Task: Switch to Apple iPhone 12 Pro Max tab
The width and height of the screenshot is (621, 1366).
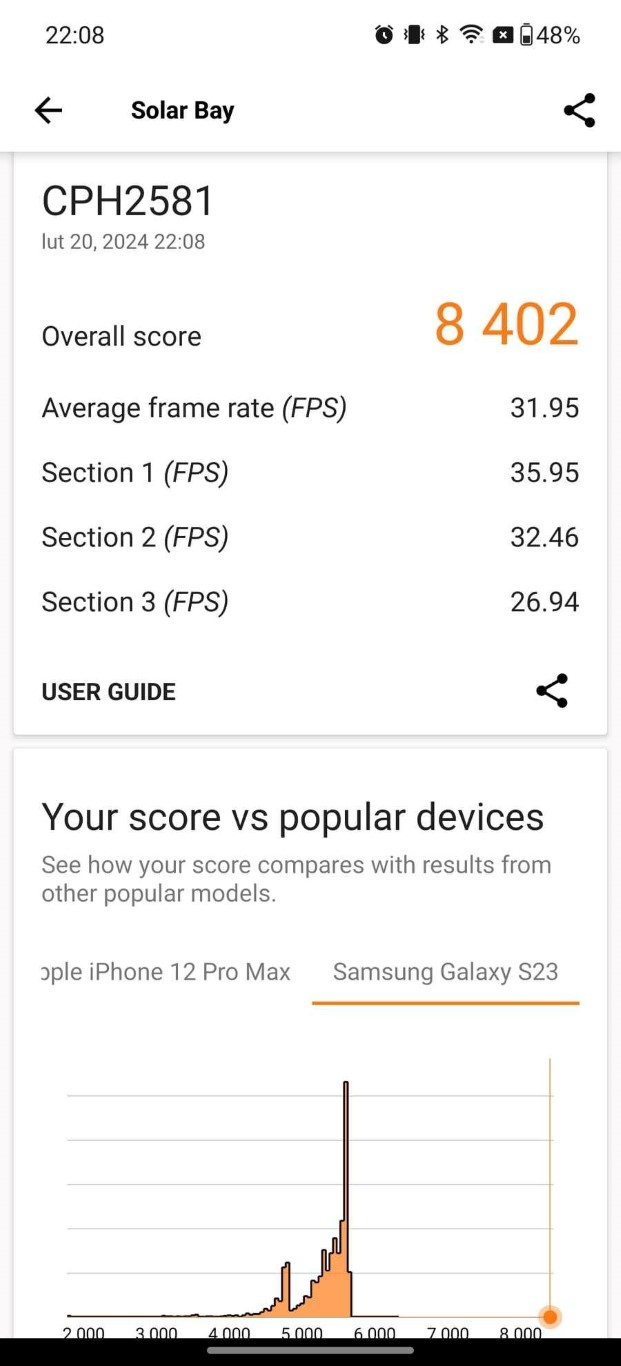Action: (167, 971)
